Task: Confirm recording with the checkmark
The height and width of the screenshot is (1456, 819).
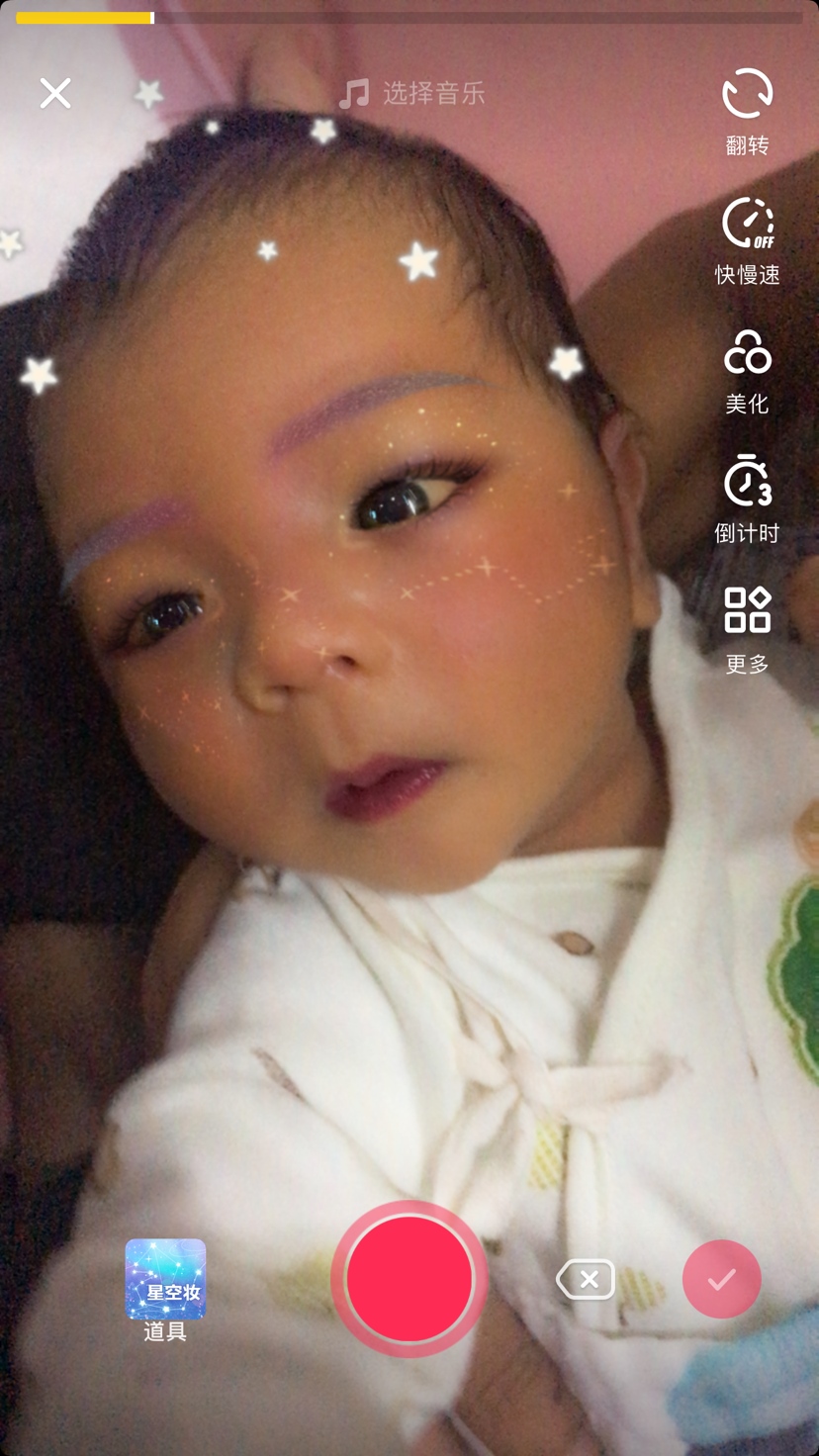Action: [x=722, y=1279]
